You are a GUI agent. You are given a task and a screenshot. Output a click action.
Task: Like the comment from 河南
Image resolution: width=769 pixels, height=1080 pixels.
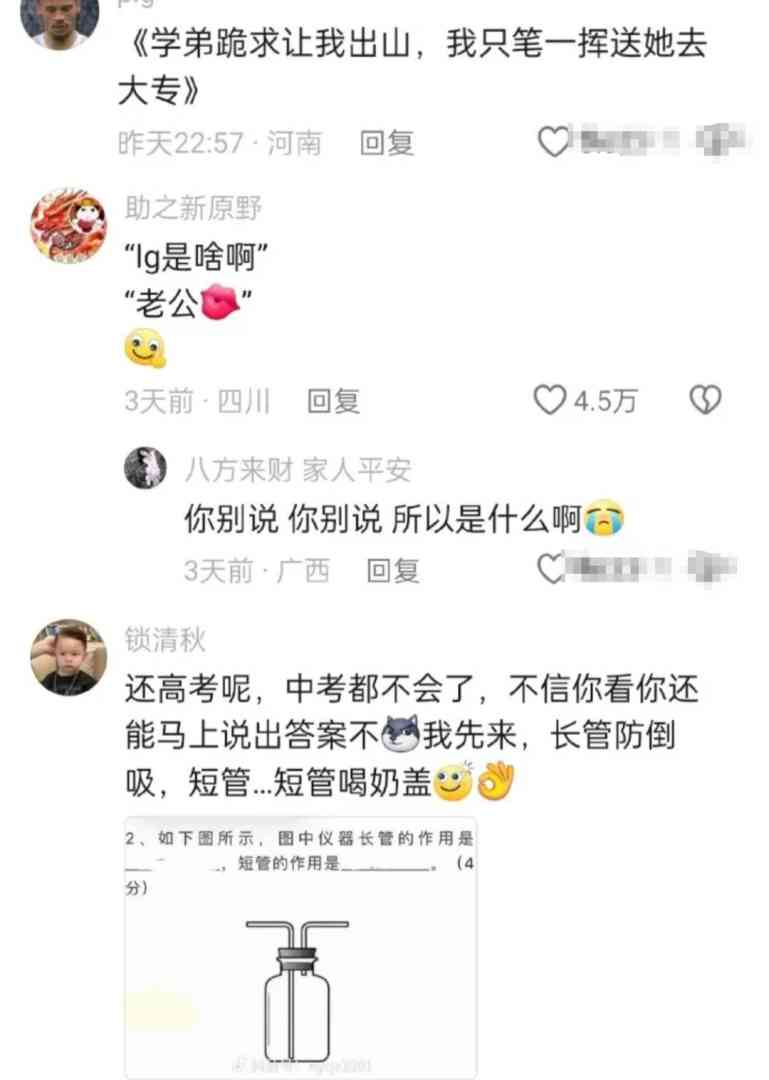tap(553, 142)
